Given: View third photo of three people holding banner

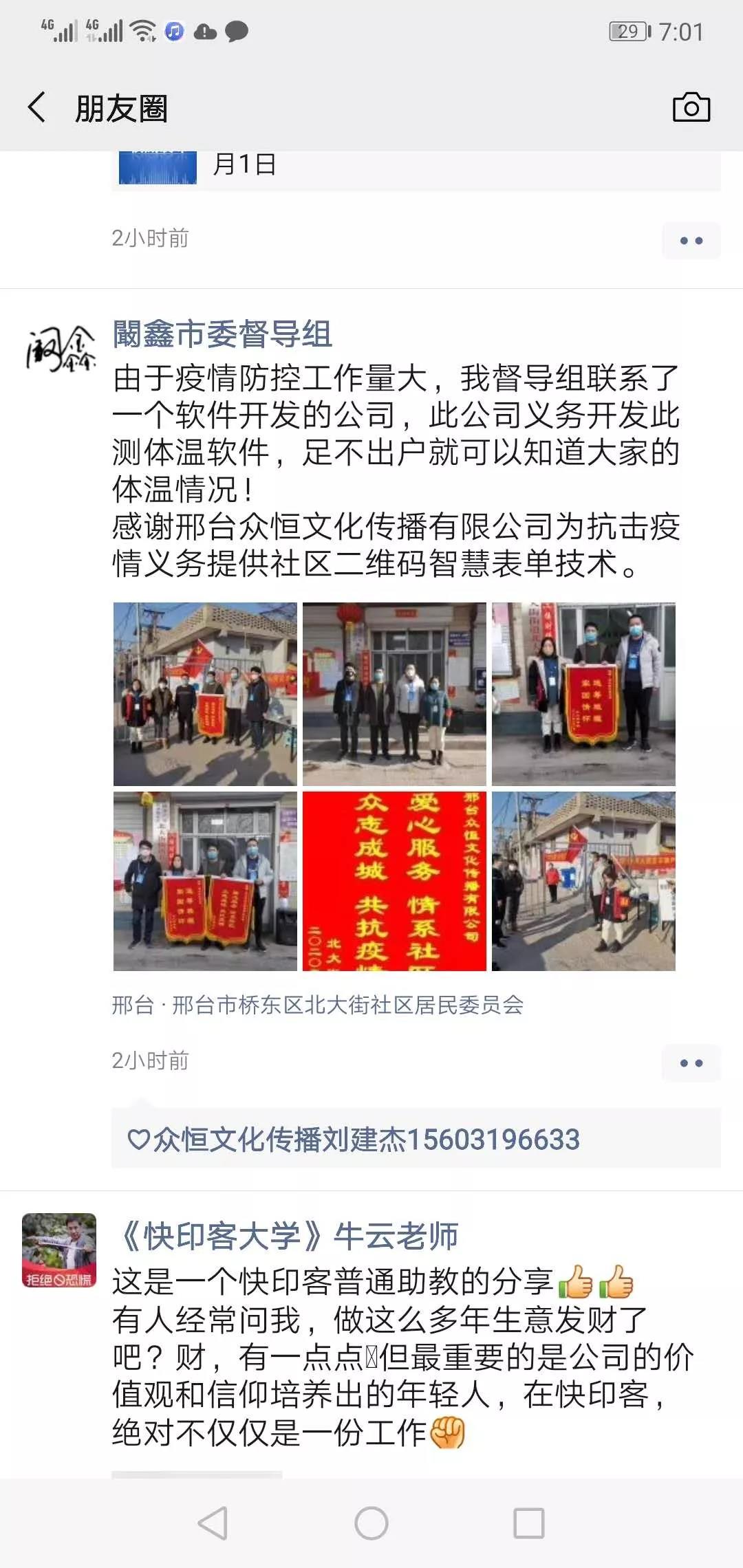Looking at the screenshot, I should click(583, 694).
